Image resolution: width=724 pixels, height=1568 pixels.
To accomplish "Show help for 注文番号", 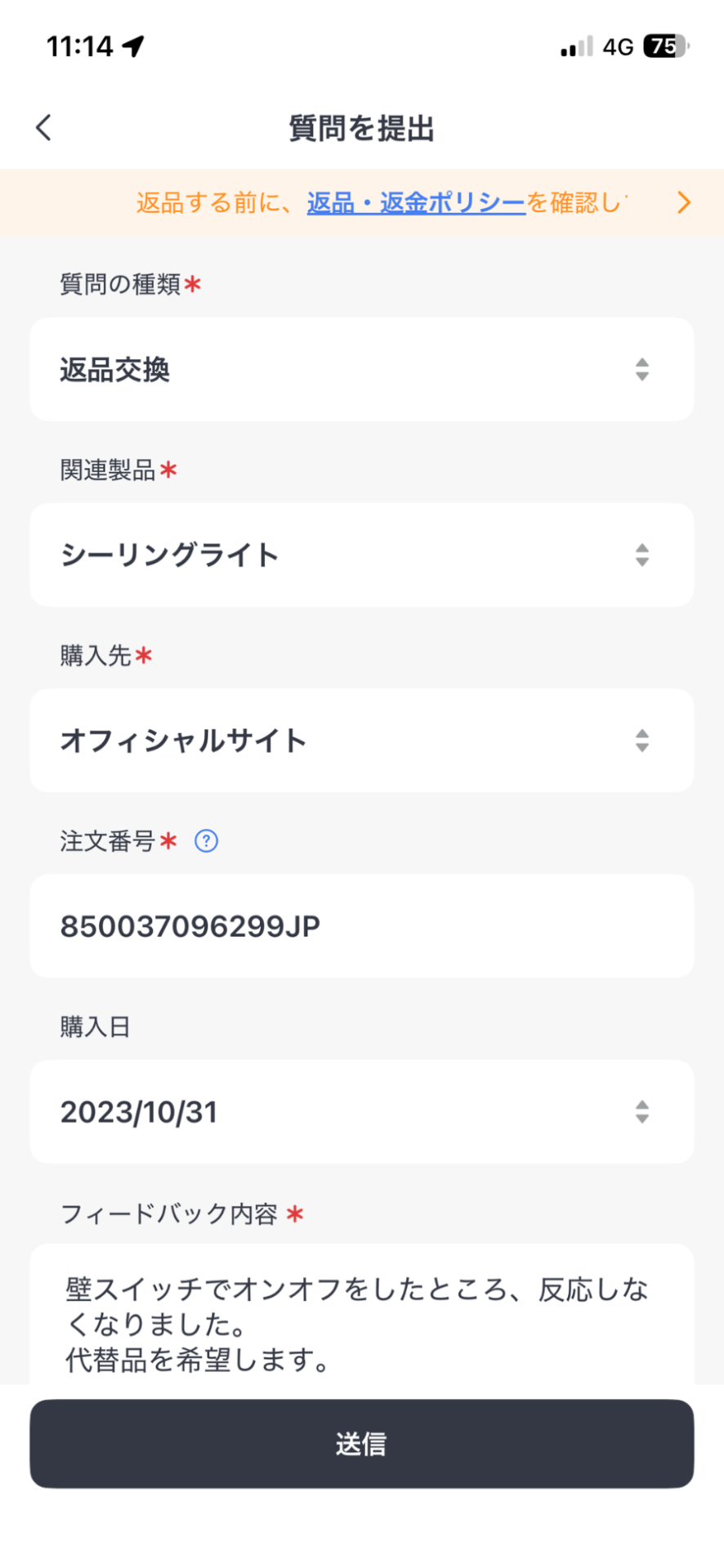I will click(x=207, y=840).
